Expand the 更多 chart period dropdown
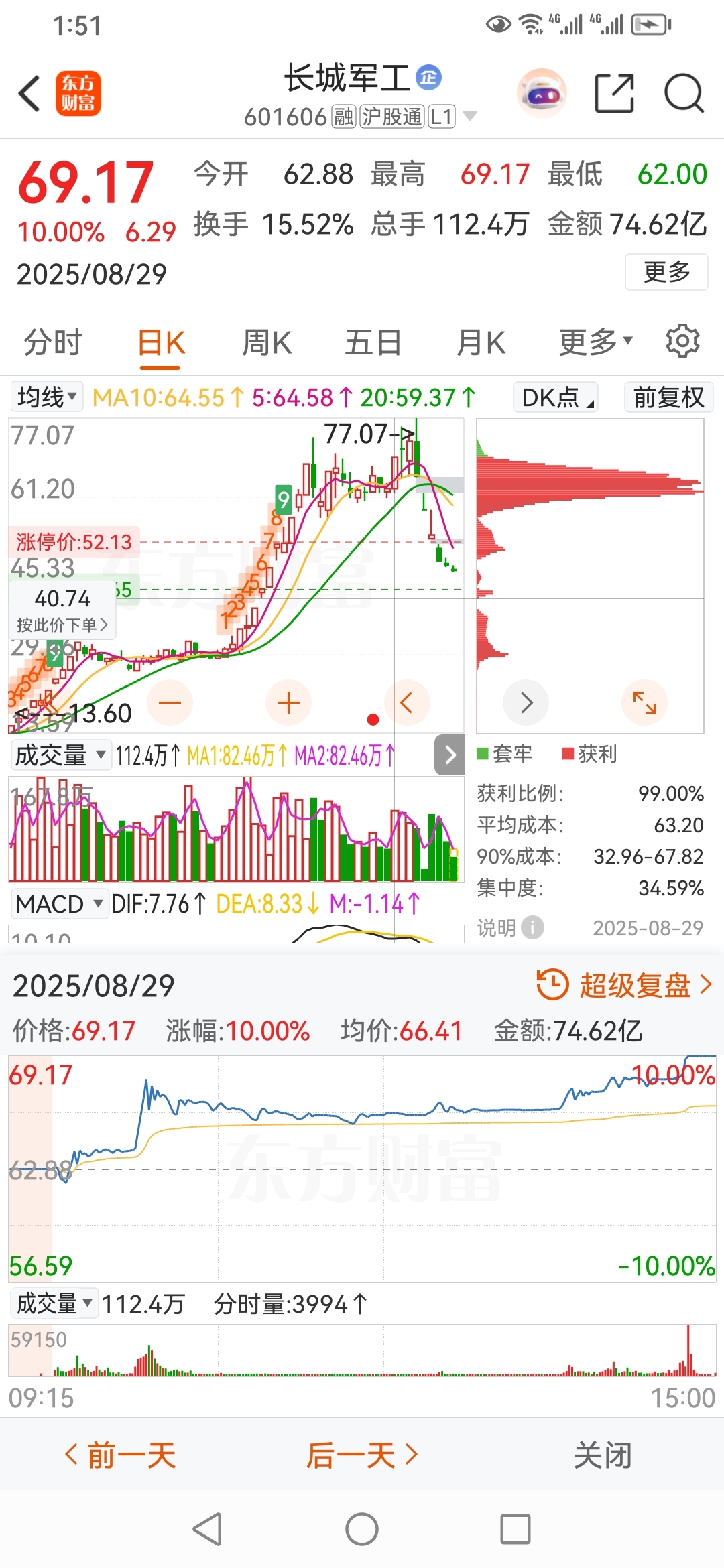Screen dimensions: 724x1568 click(596, 342)
